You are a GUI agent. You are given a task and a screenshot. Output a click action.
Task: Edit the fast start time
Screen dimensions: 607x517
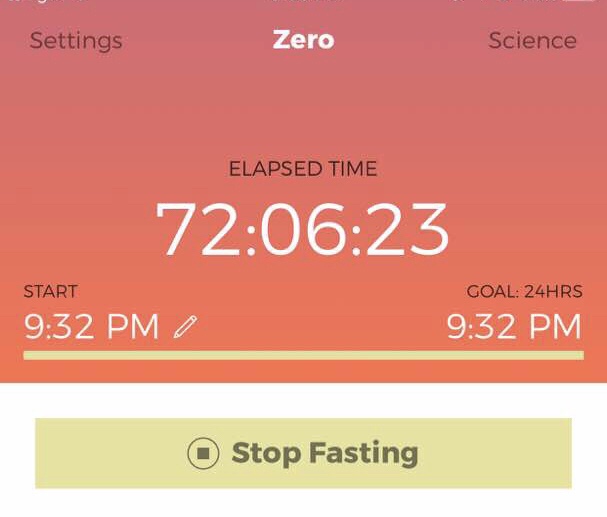185,327
